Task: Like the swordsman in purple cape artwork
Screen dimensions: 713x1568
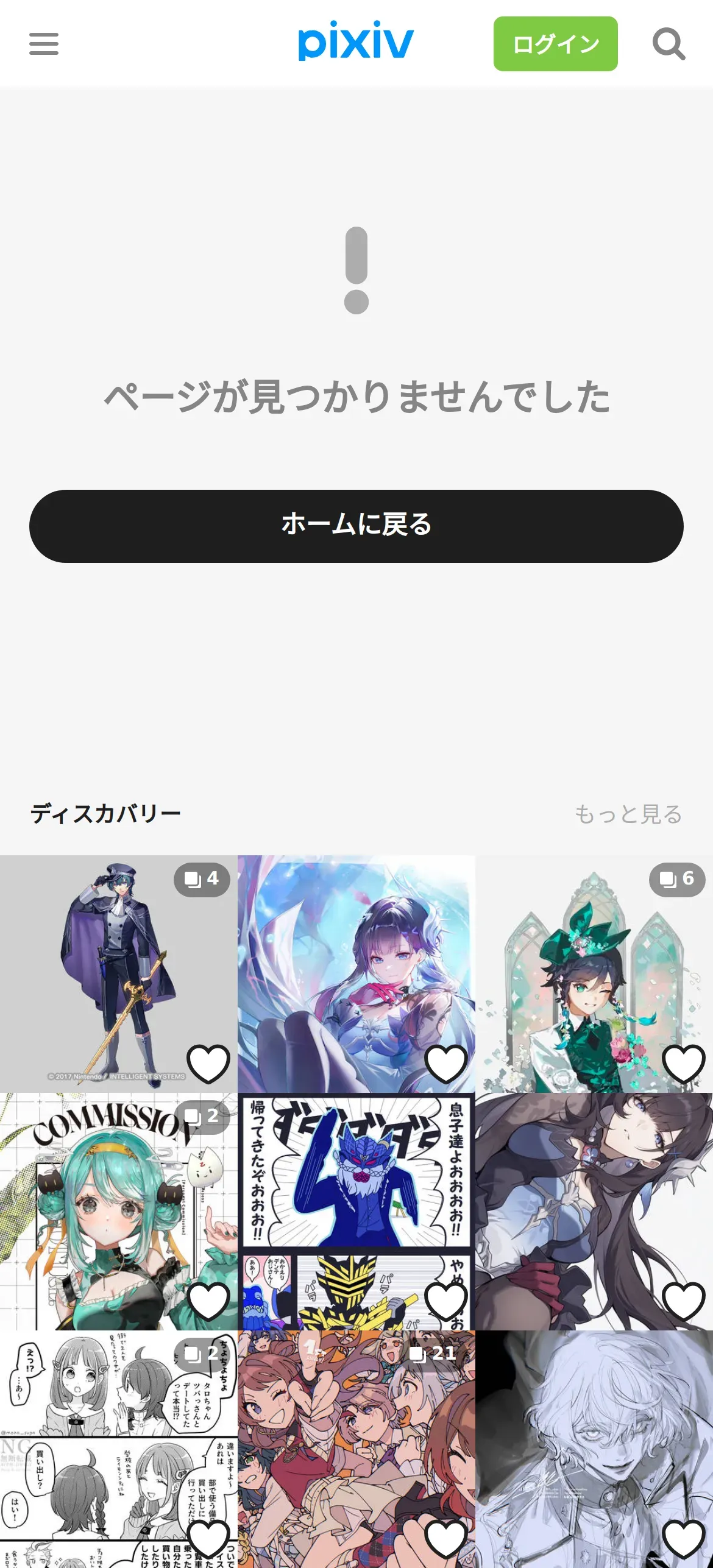Action: coord(208,1064)
